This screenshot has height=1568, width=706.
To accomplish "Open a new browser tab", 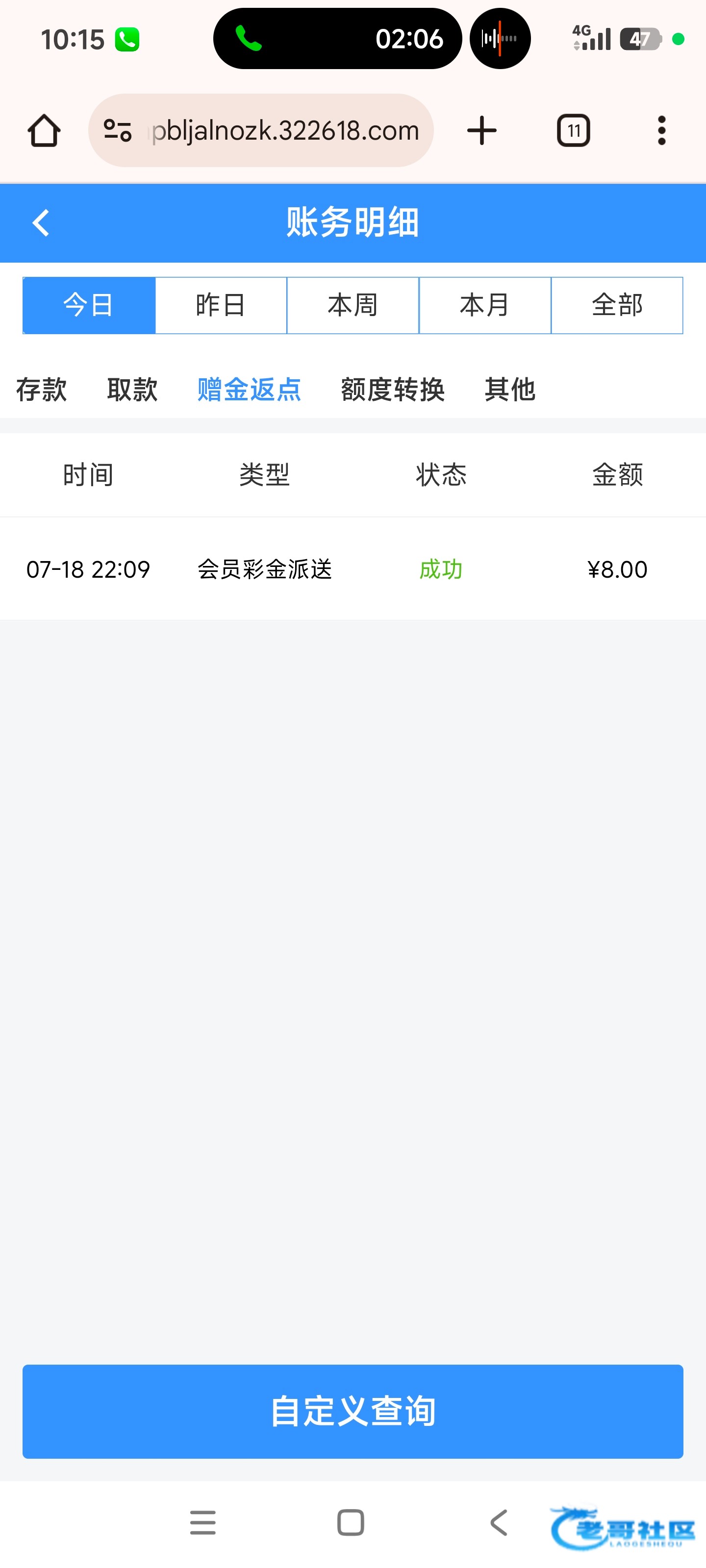I will 482,130.
